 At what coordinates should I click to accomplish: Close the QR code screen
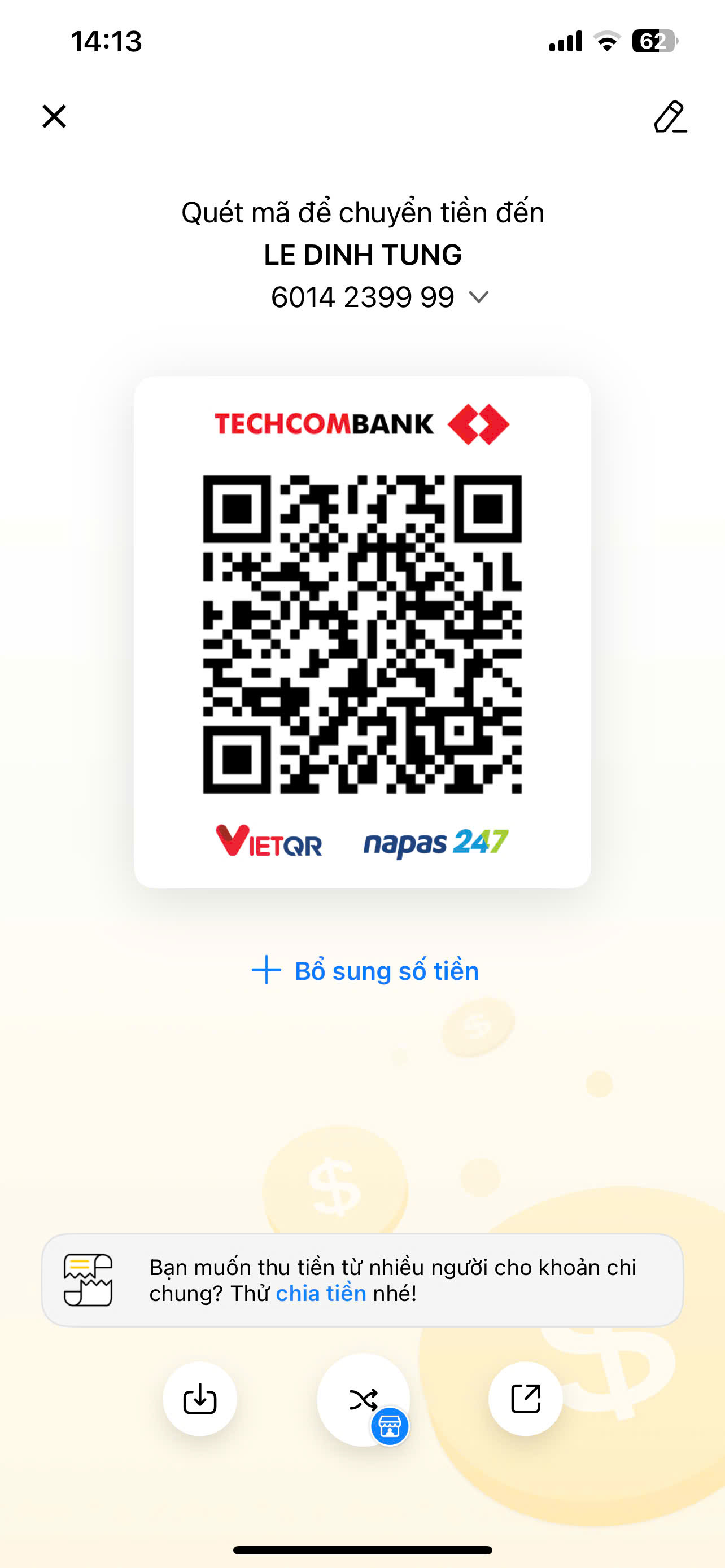coord(54,116)
